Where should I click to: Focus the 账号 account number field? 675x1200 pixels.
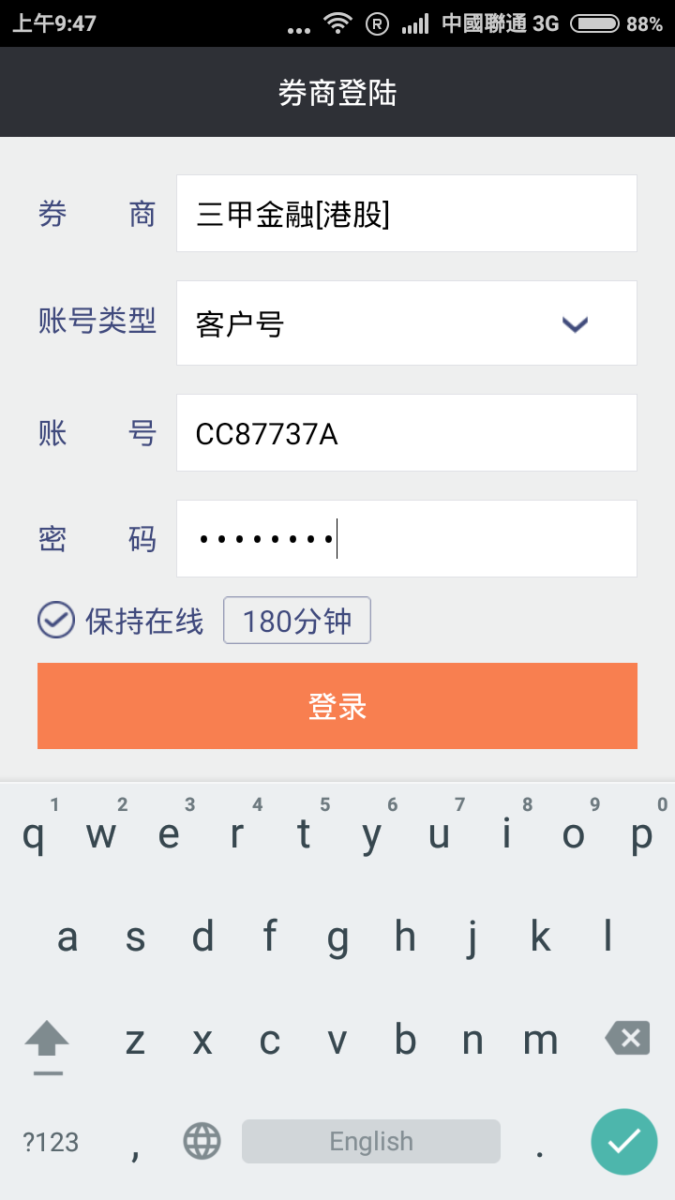(406, 433)
